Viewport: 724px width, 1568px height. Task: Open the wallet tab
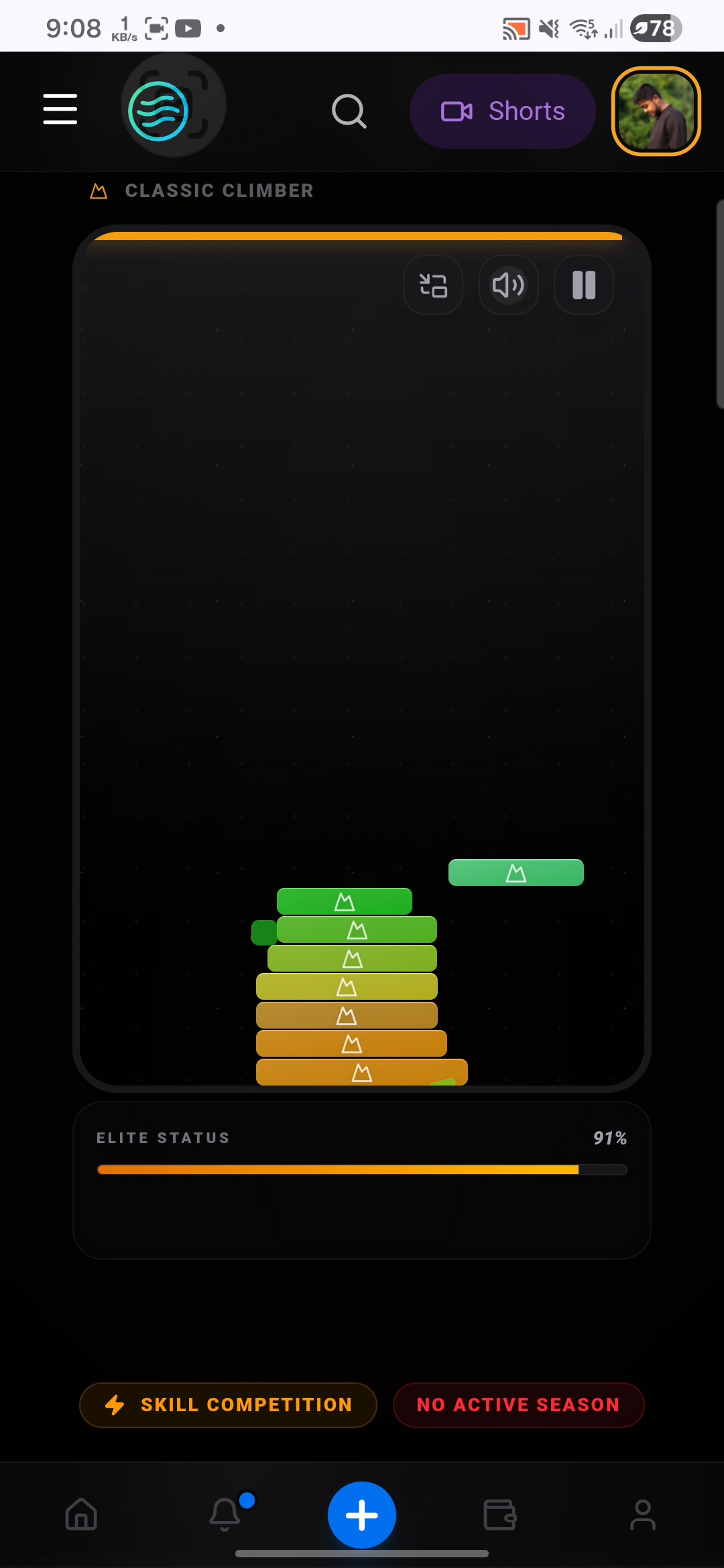pos(500,1514)
